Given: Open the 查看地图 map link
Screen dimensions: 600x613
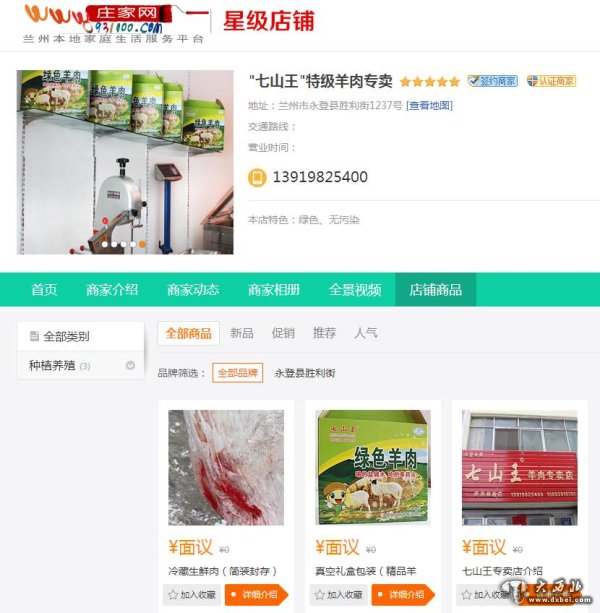Looking at the screenshot, I should pyautogui.click(x=429, y=105).
